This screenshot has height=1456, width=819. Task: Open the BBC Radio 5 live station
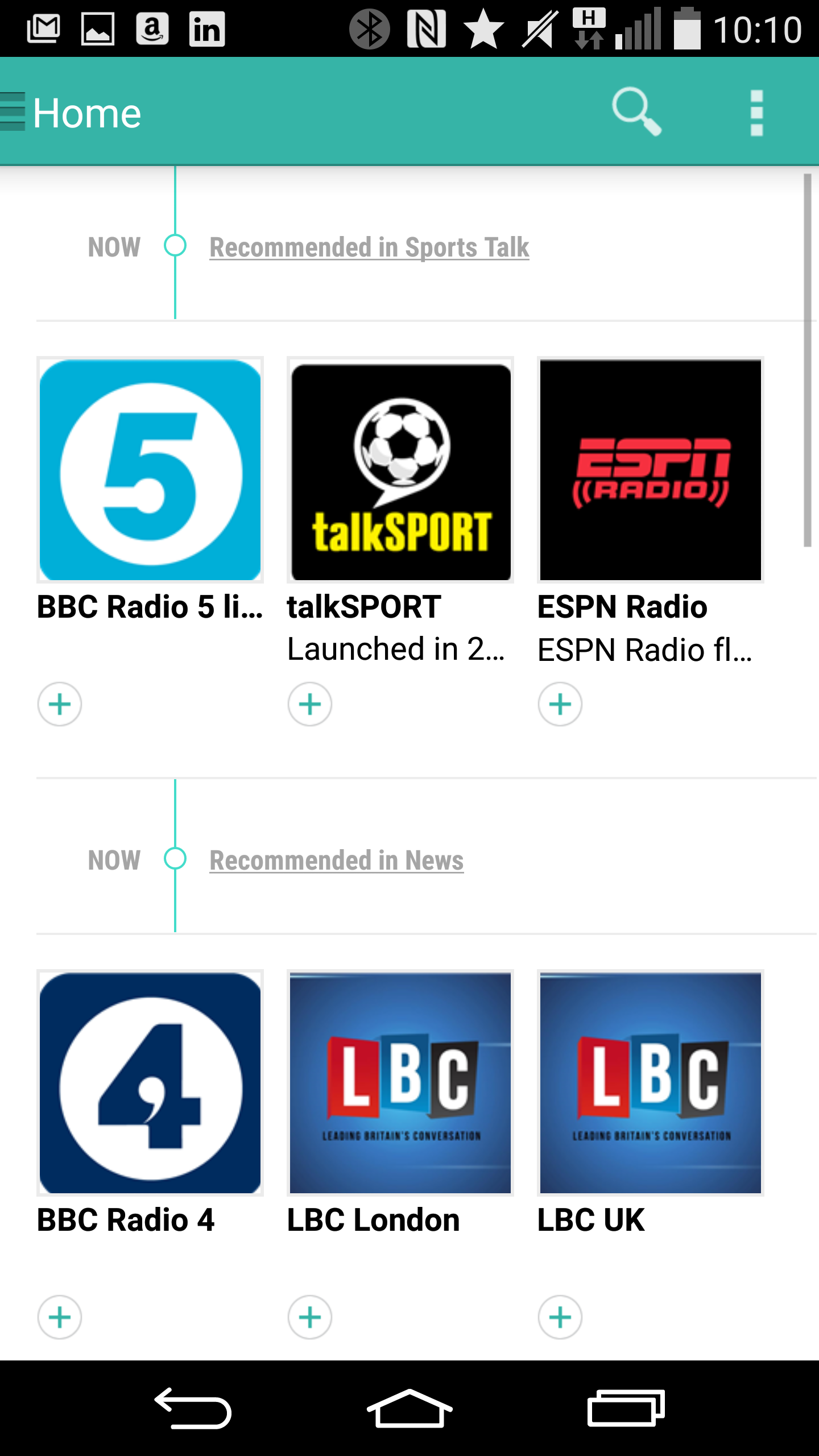click(x=150, y=470)
